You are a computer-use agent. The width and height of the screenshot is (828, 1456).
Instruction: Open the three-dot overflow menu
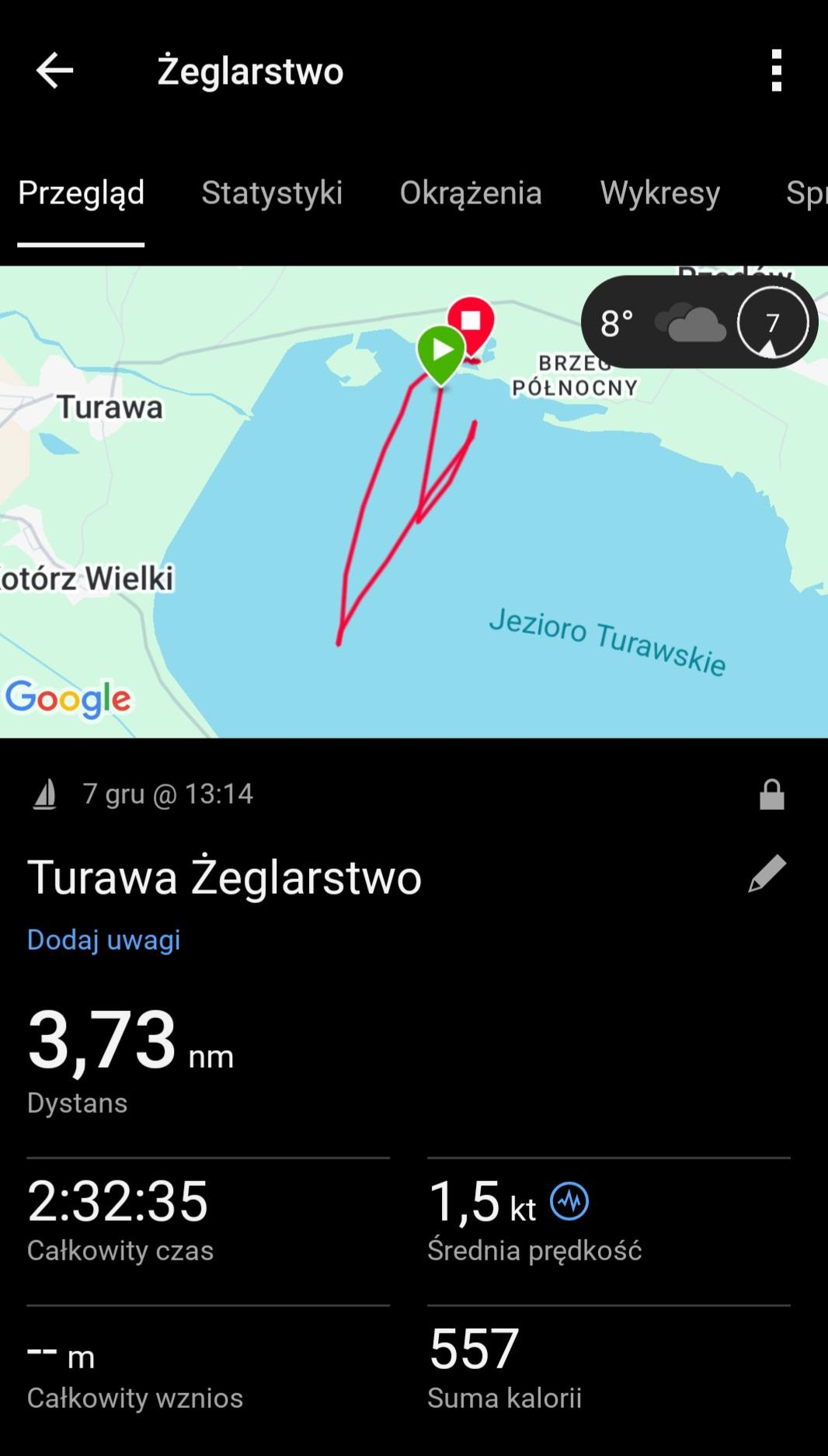[x=776, y=71]
